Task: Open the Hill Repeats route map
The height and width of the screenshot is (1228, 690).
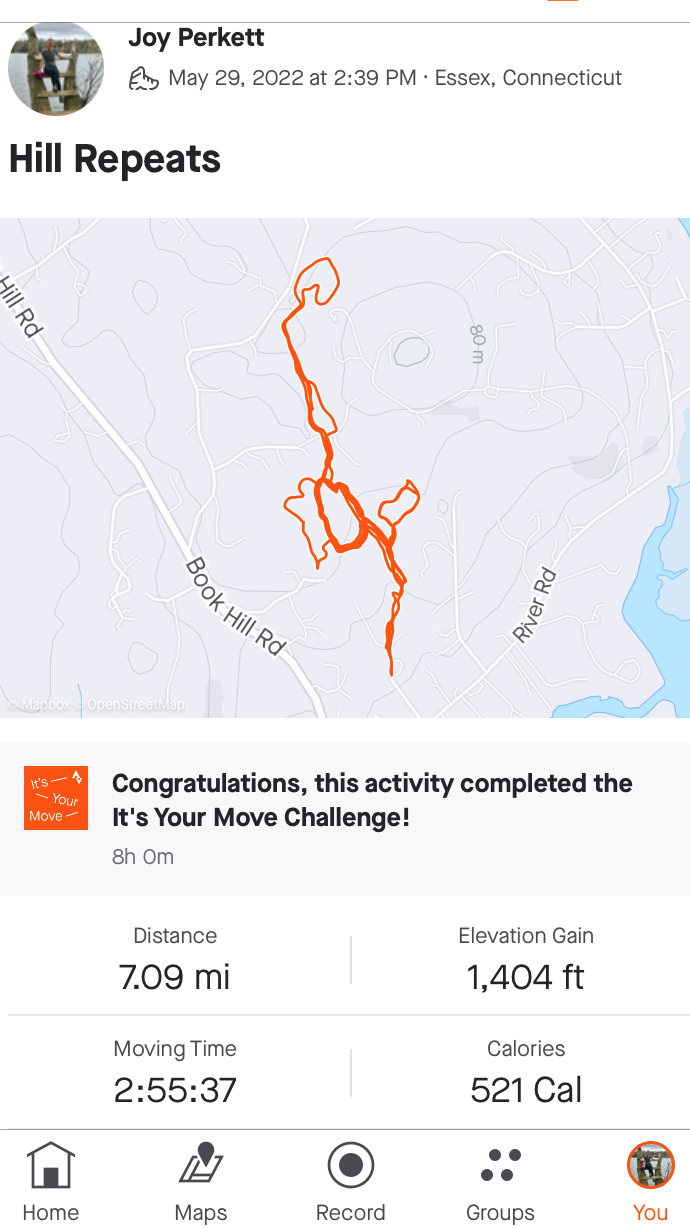Action: coord(345,467)
